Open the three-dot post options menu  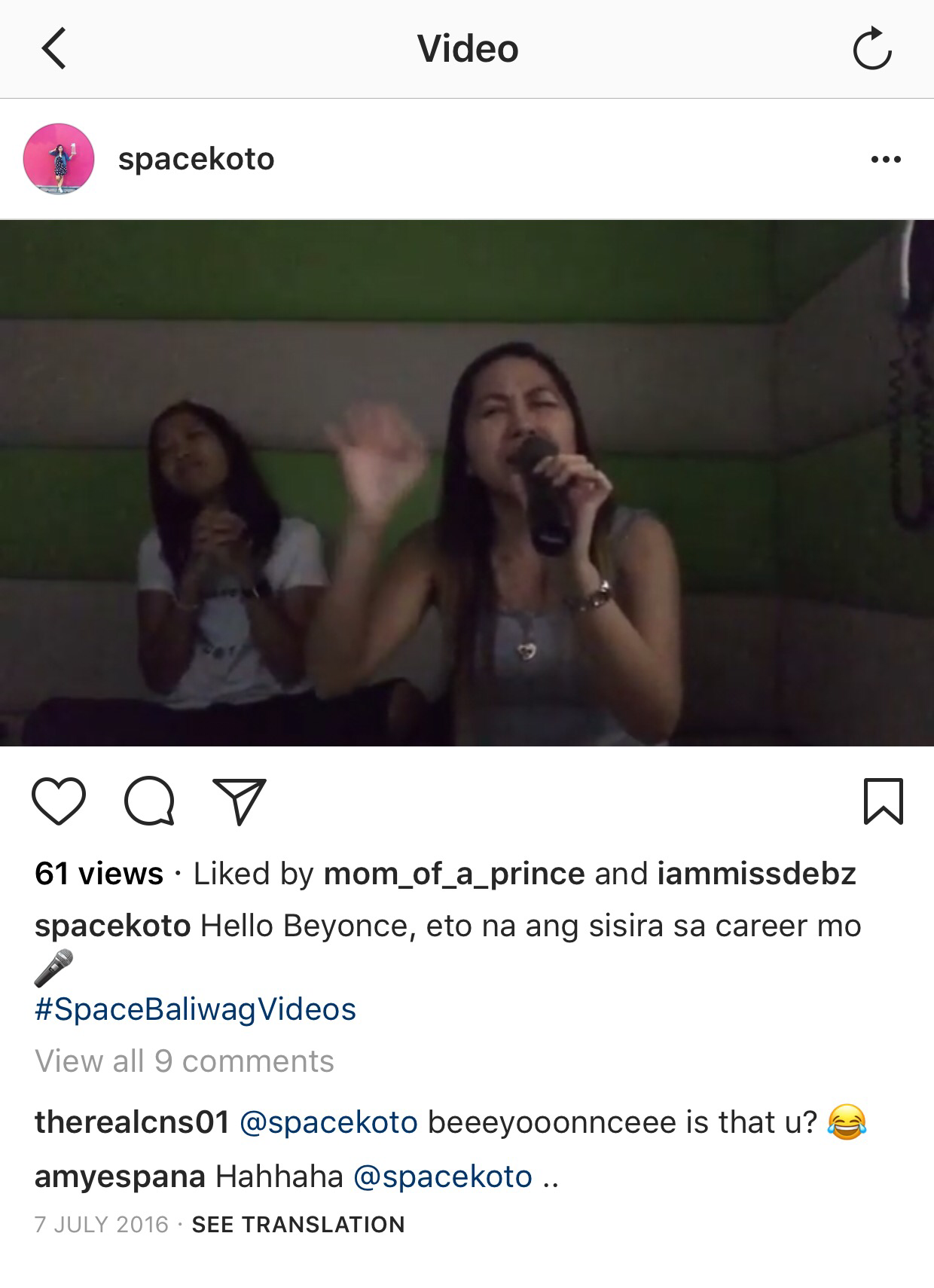coord(885,159)
